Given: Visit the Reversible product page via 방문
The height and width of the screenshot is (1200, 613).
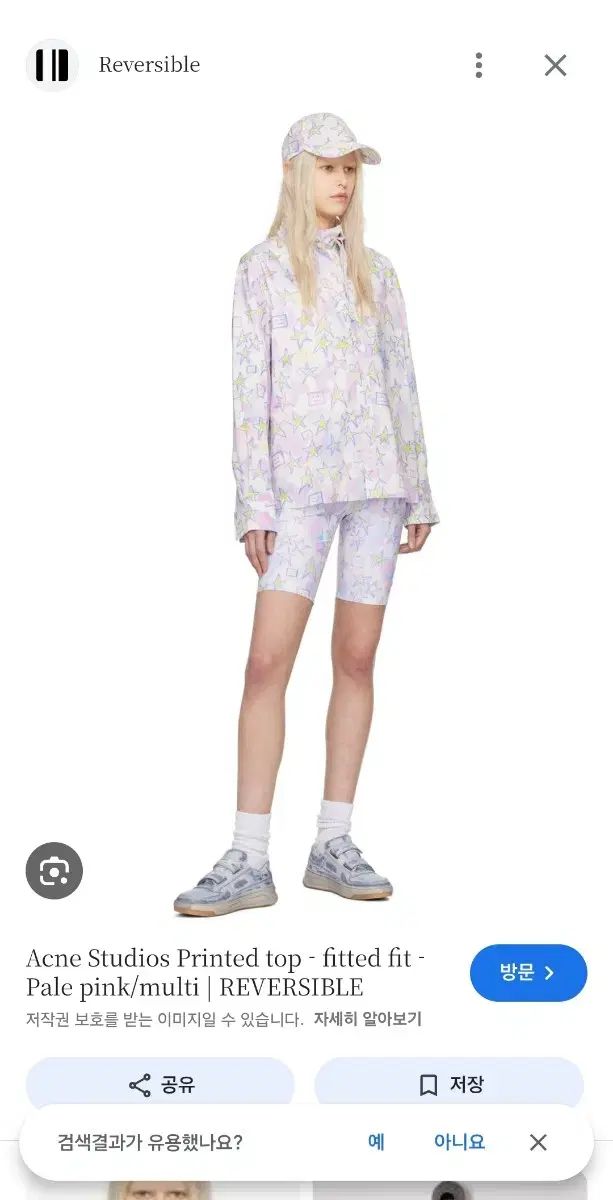Looking at the screenshot, I should 528,972.
